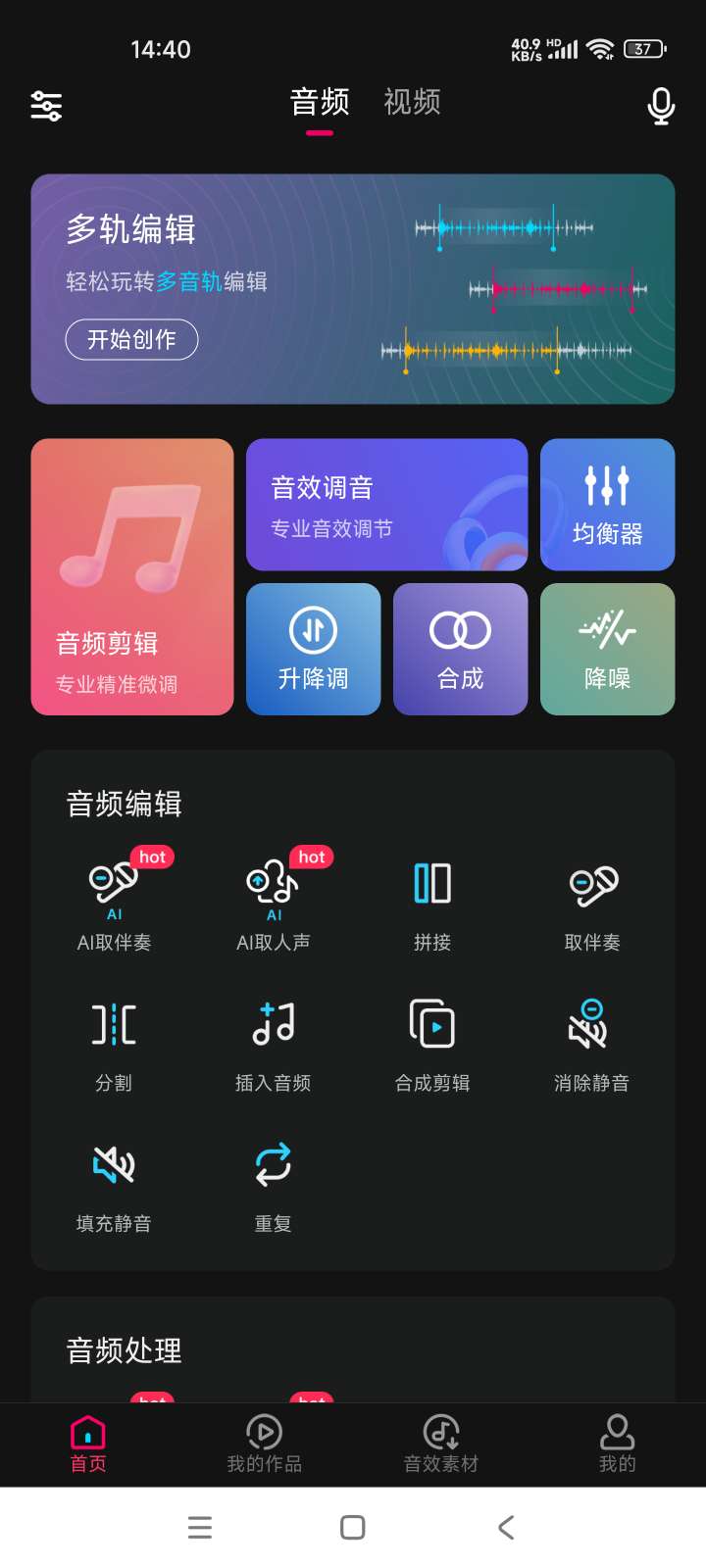The height and width of the screenshot is (1568, 706).
Task: Open the settings sliders icon
Action: pyautogui.click(x=46, y=105)
